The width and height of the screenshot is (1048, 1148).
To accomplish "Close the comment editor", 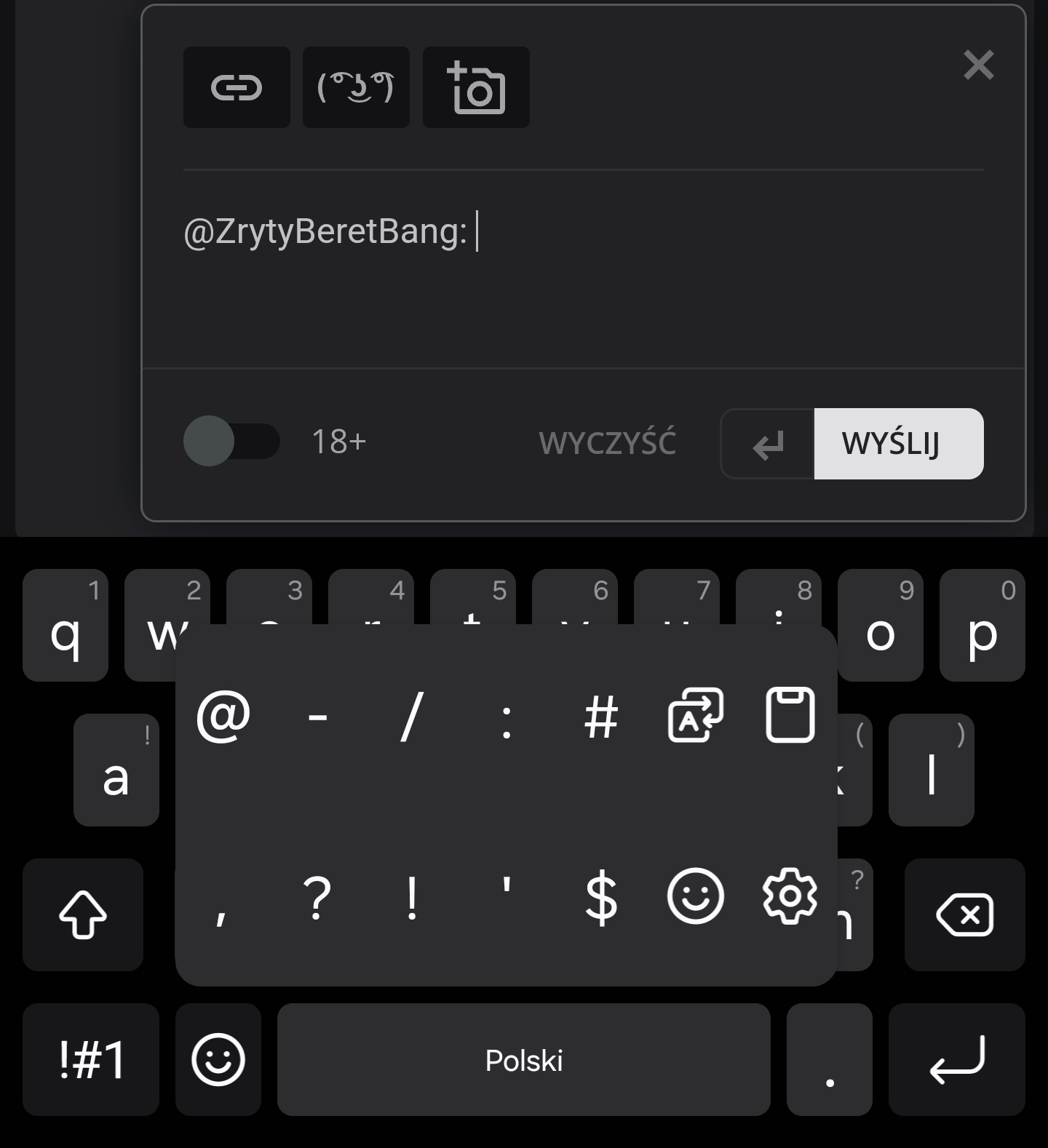I will tap(978, 65).
